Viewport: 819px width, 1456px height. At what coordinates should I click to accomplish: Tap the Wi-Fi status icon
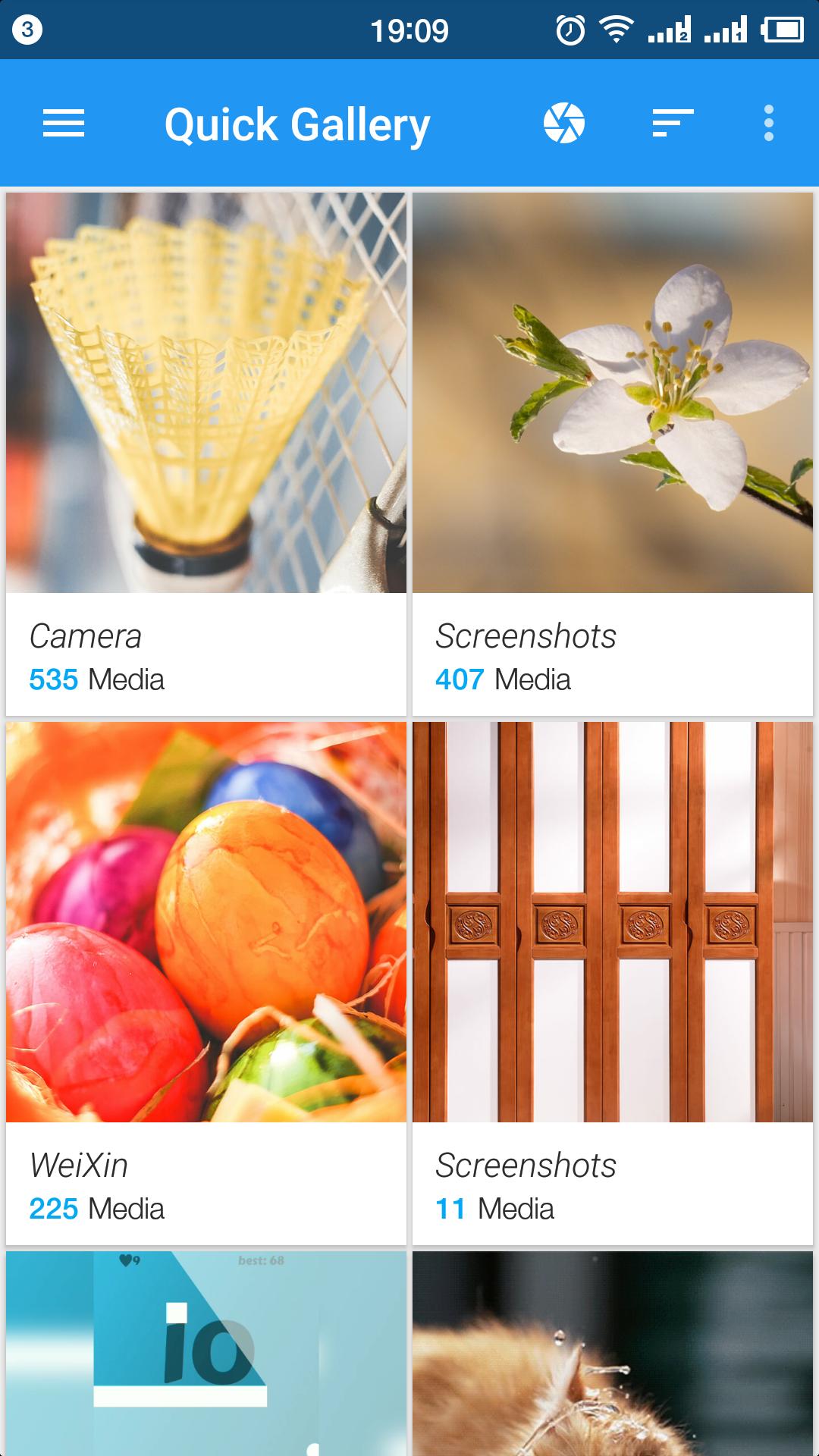tap(614, 29)
